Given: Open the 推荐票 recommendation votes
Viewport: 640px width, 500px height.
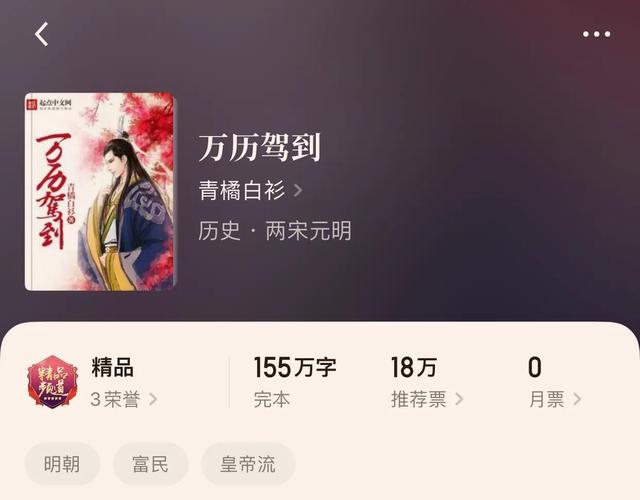Looking at the screenshot, I should pyautogui.click(x=426, y=399).
